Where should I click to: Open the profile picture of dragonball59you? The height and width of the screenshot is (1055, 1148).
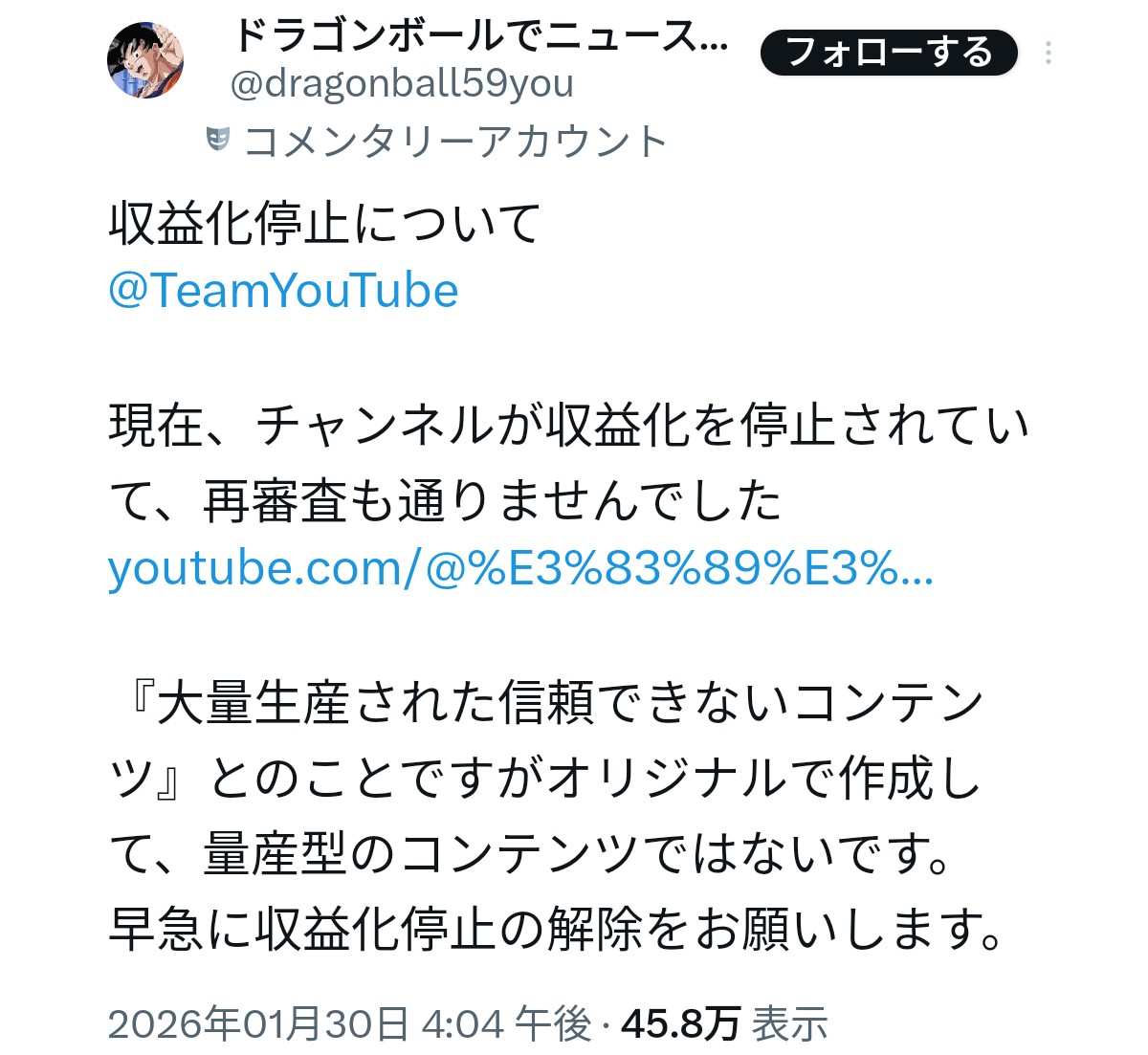(145, 61)
